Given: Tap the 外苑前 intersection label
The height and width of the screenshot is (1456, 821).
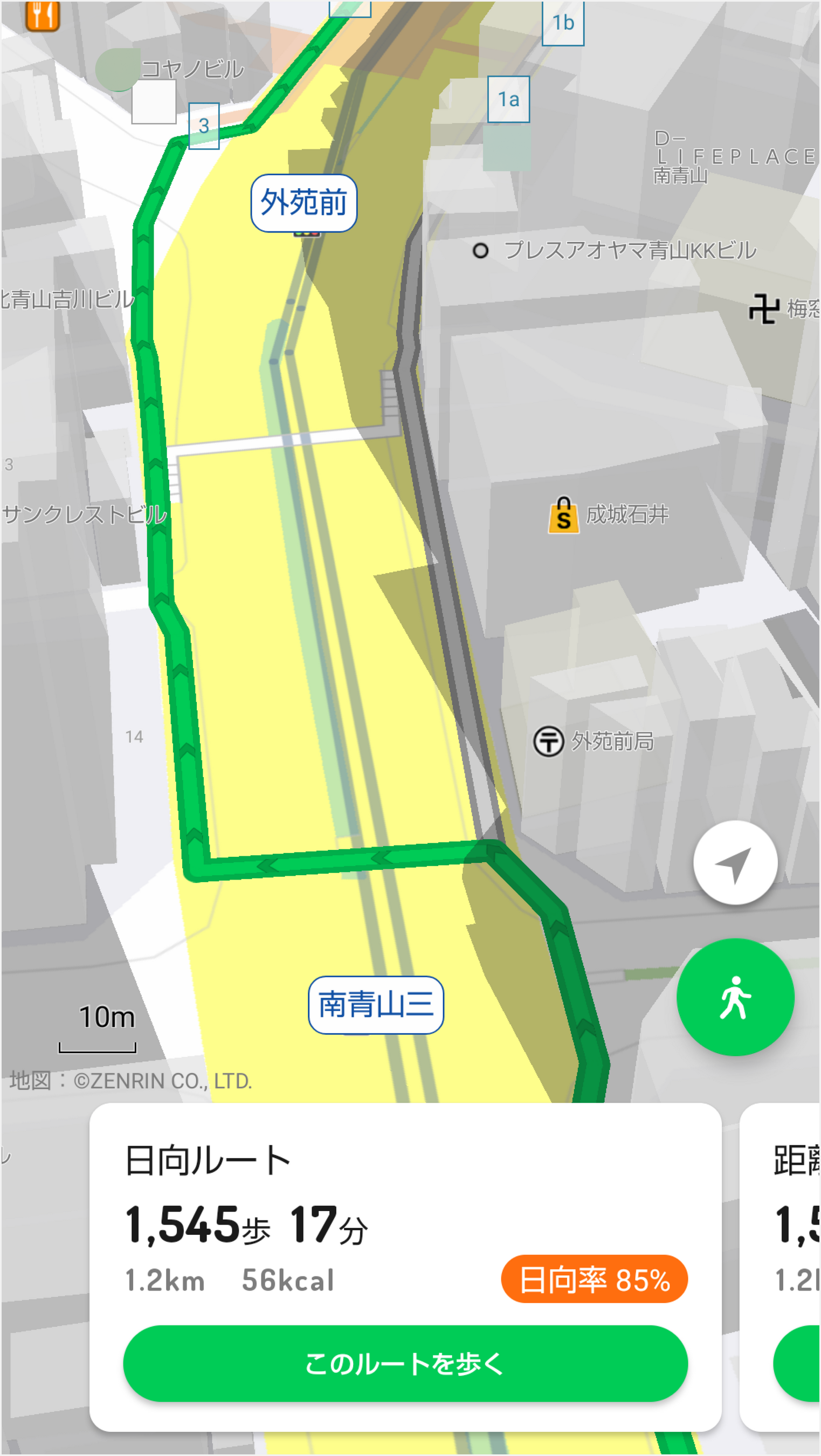Looking at the screenshot, I should coord(303,203).
